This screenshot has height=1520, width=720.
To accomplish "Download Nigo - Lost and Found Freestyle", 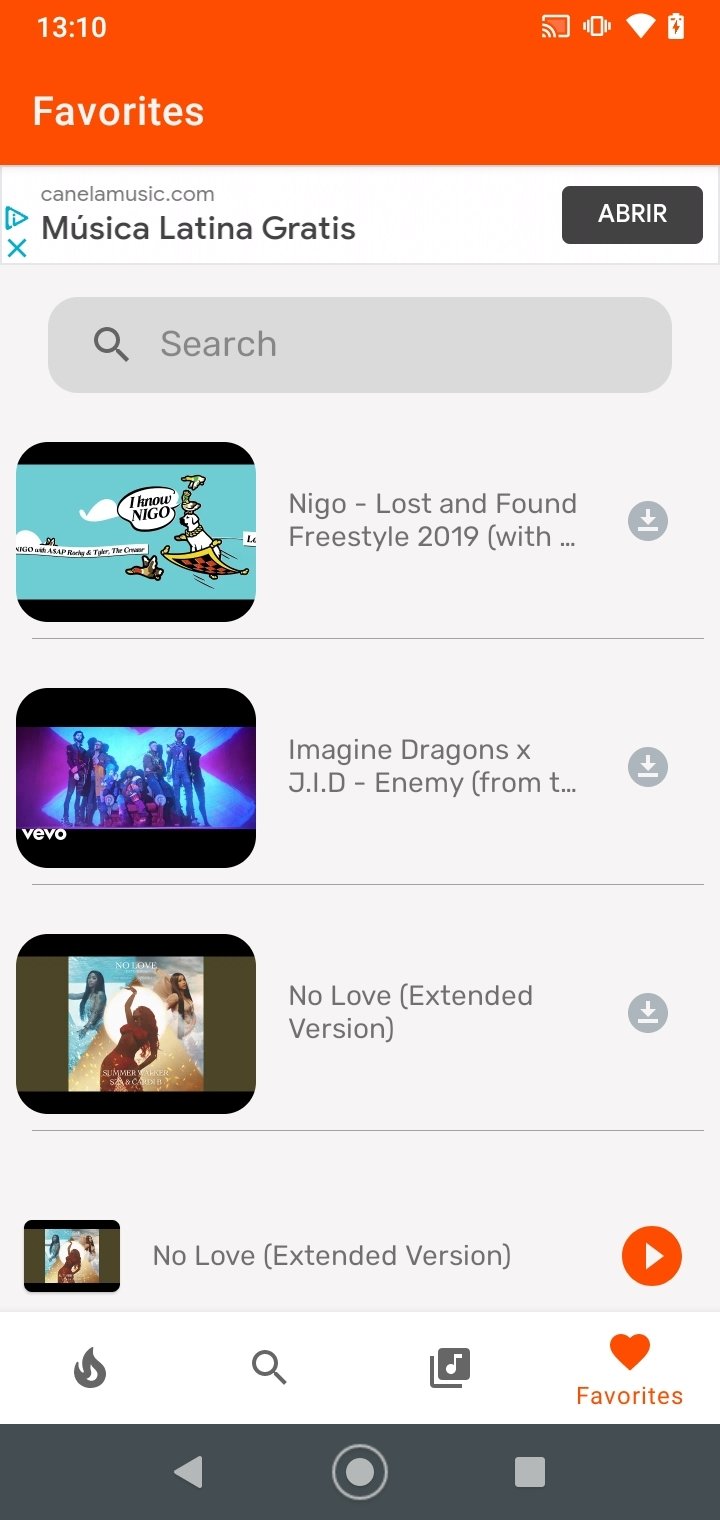I will point(648,521).
